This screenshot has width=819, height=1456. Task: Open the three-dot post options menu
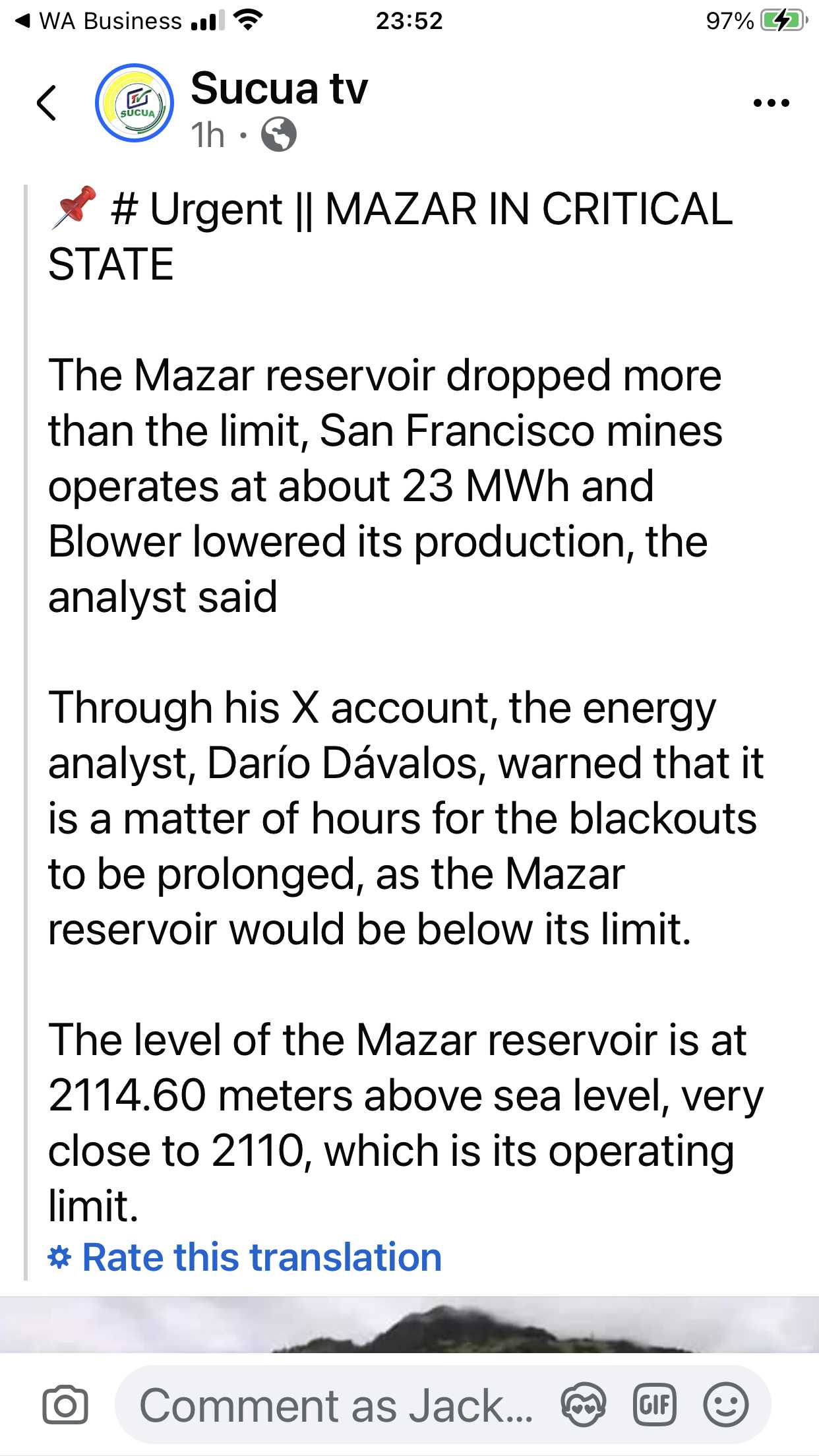(771, 103)
